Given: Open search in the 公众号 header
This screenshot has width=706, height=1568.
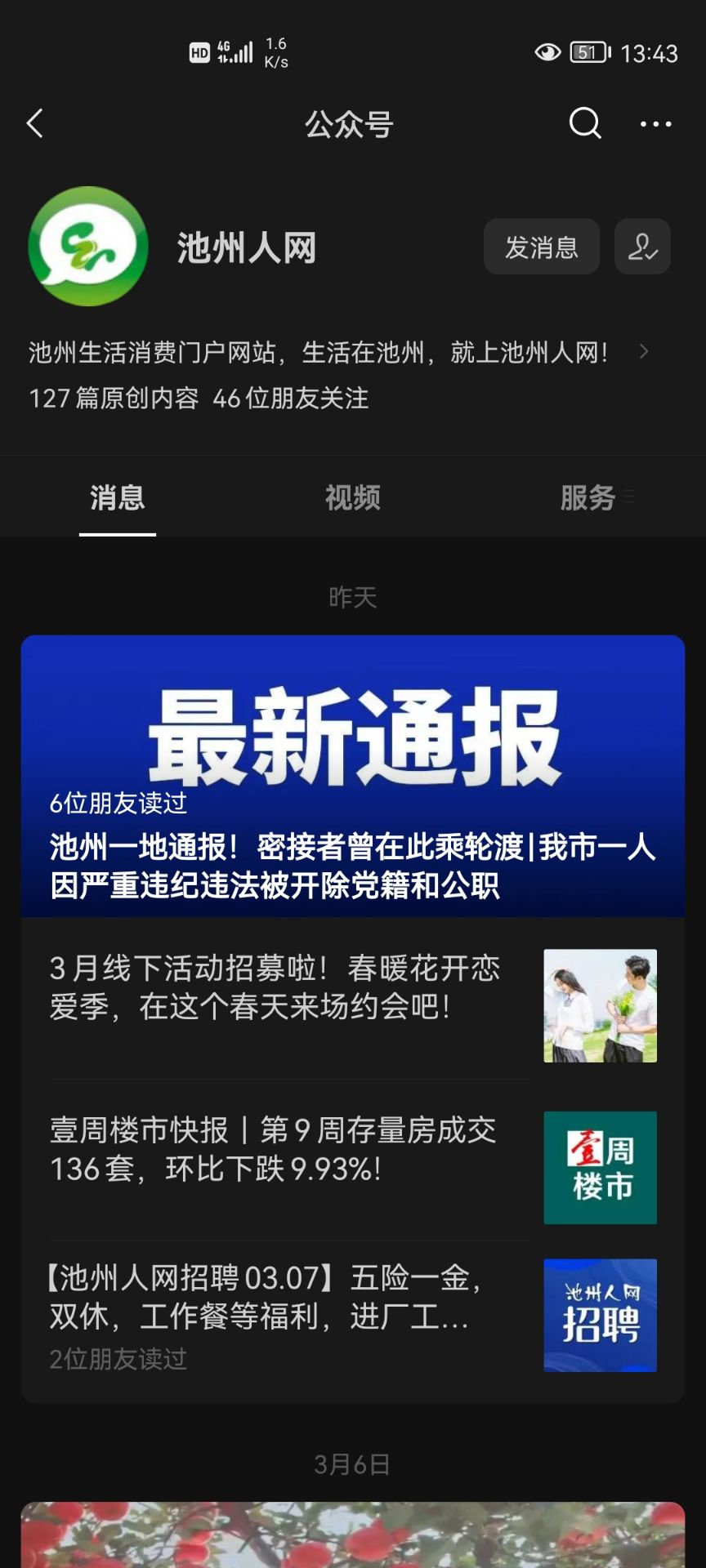Looking at the screenshot, I should tap(585, 124).
